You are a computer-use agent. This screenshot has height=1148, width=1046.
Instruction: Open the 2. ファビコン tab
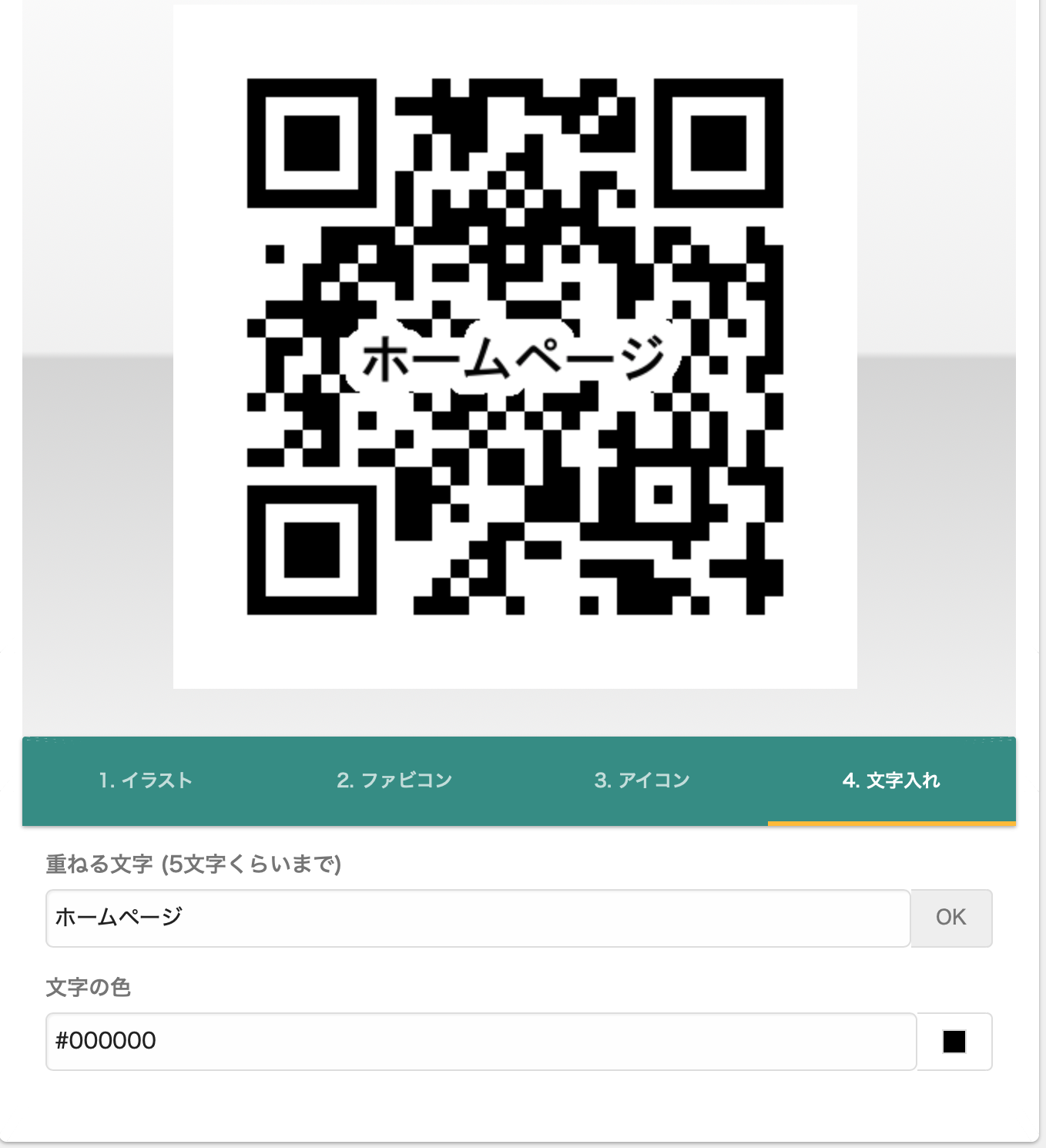(394, 780)
